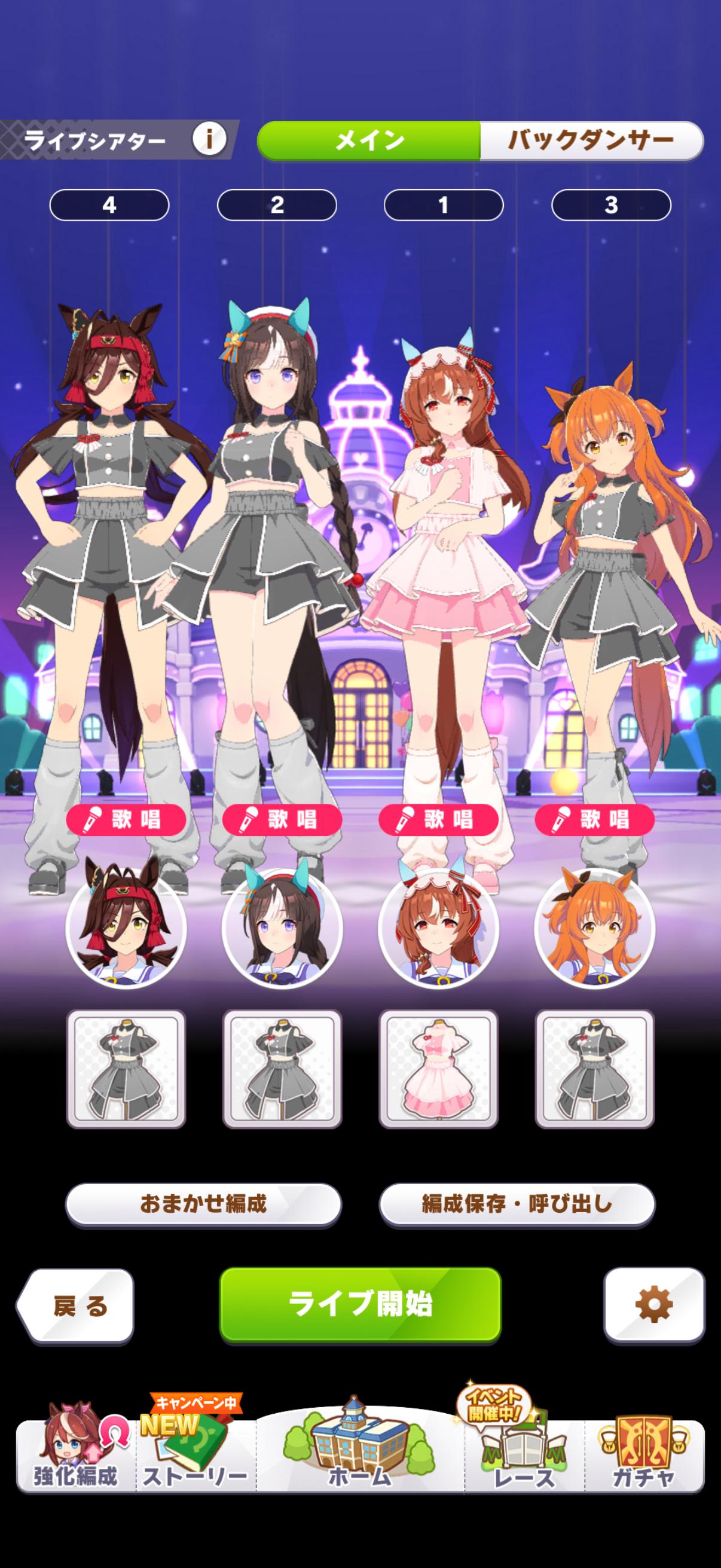Image resolution: width=721 pixels, height=1568 pixels.
Task: Open the Live Theater info icon
Action: [x=209, y=139]
